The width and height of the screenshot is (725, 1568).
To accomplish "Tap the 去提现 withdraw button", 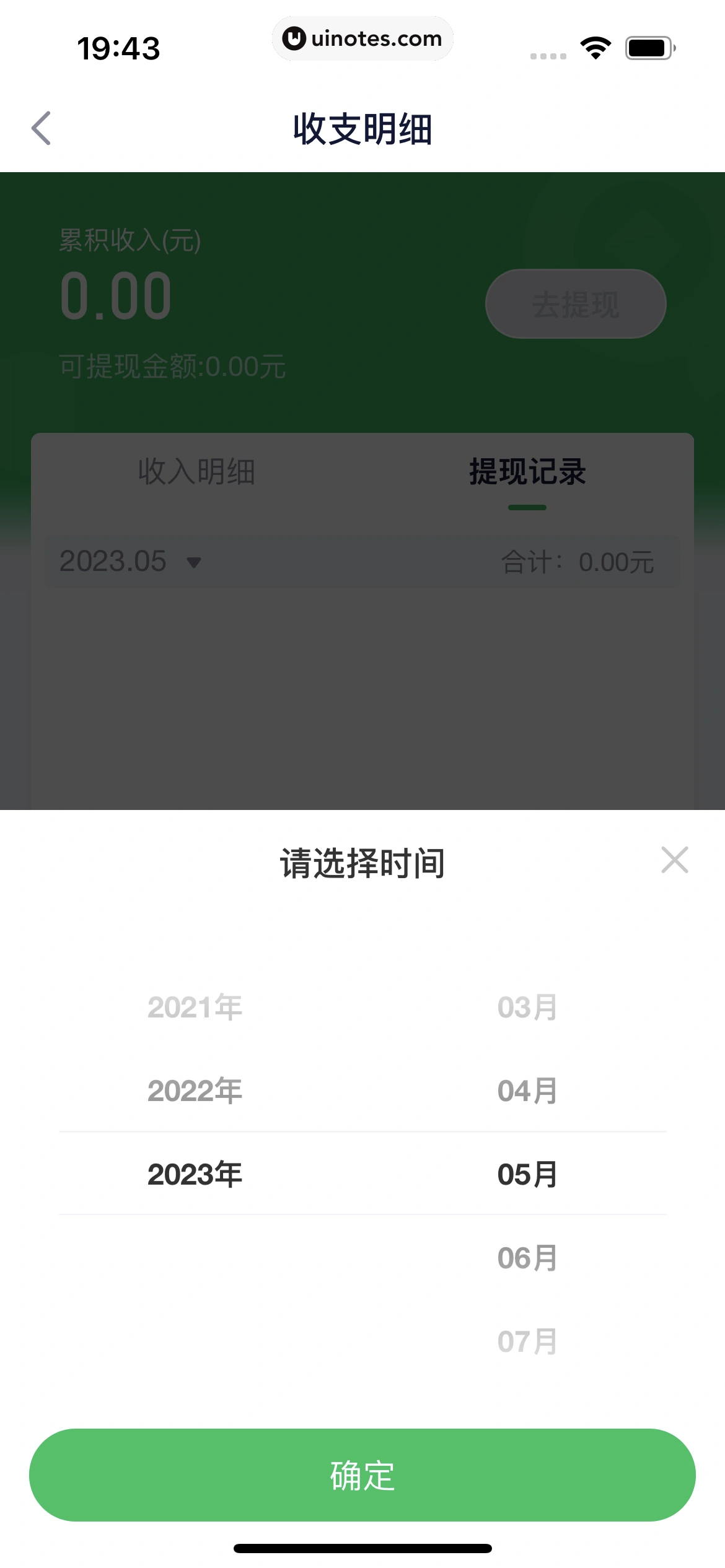I will tap(575, 303).
